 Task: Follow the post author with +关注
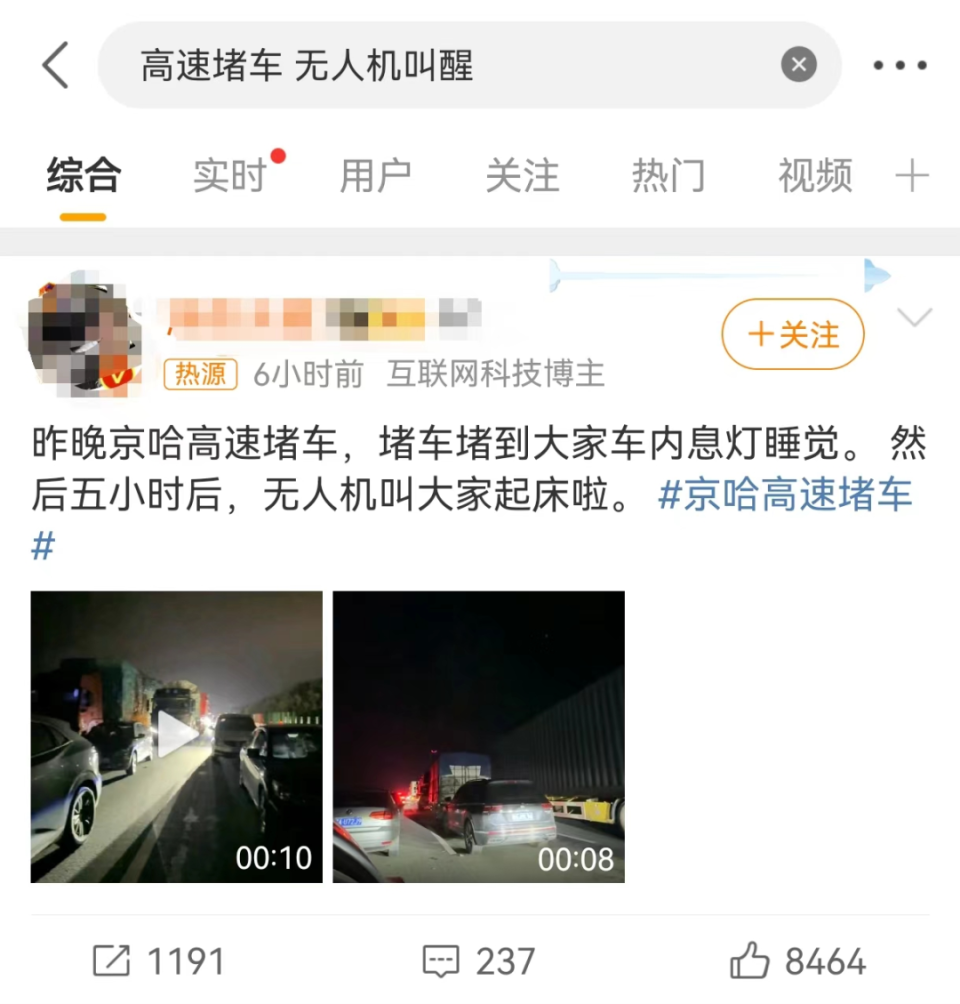click(x=793, y=334)
